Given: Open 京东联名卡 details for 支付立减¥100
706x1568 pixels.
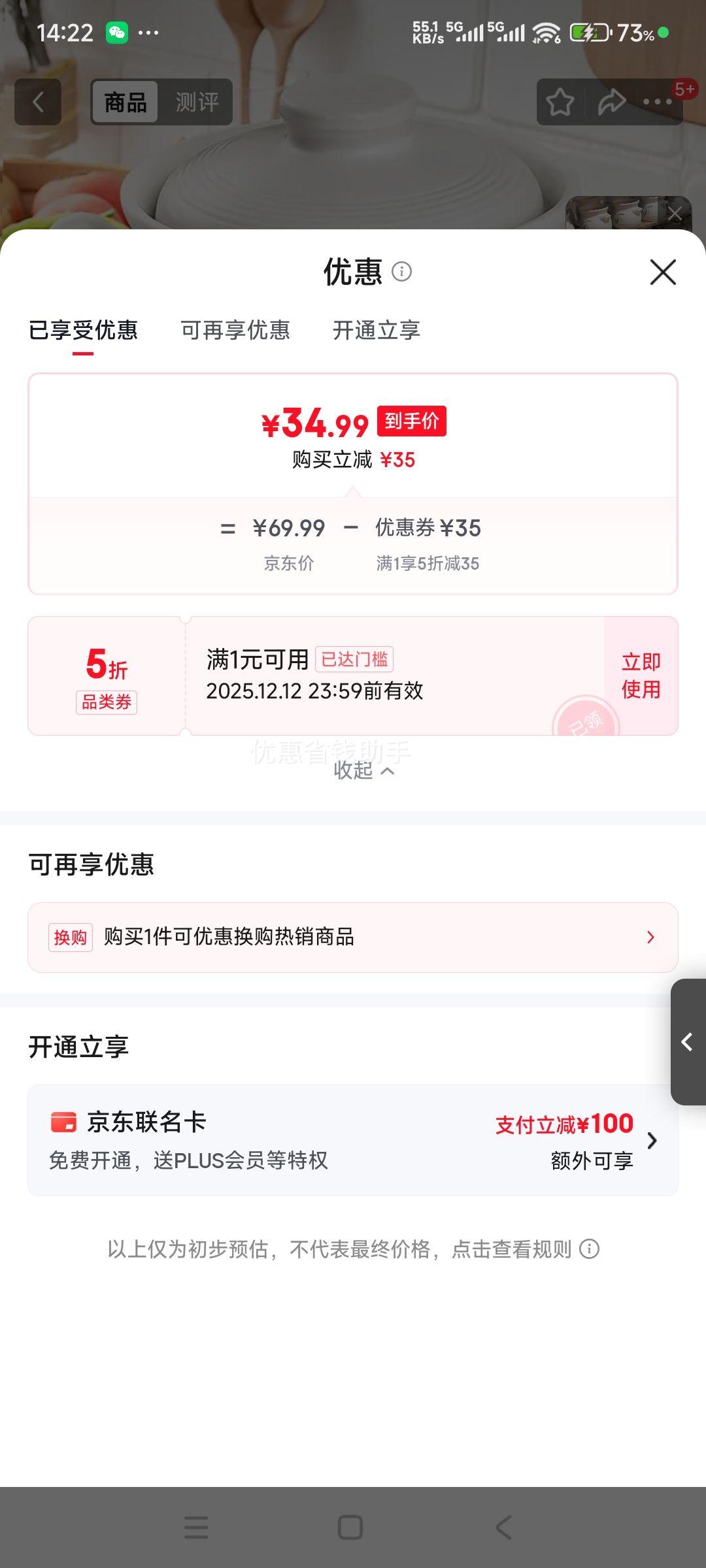Looking at the screenshot, I should tap(651, 1140).
